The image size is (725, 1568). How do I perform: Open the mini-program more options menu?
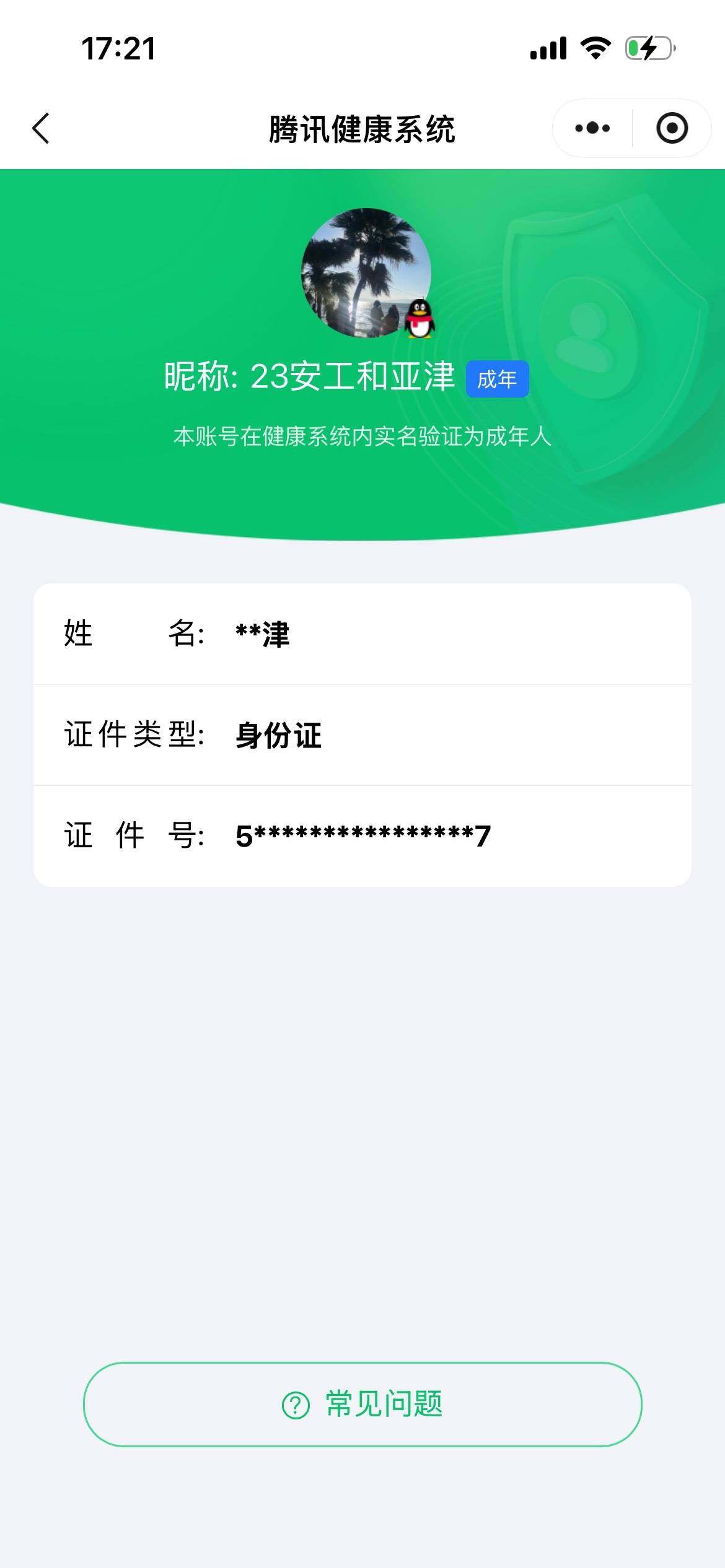[x=590, y=128]
